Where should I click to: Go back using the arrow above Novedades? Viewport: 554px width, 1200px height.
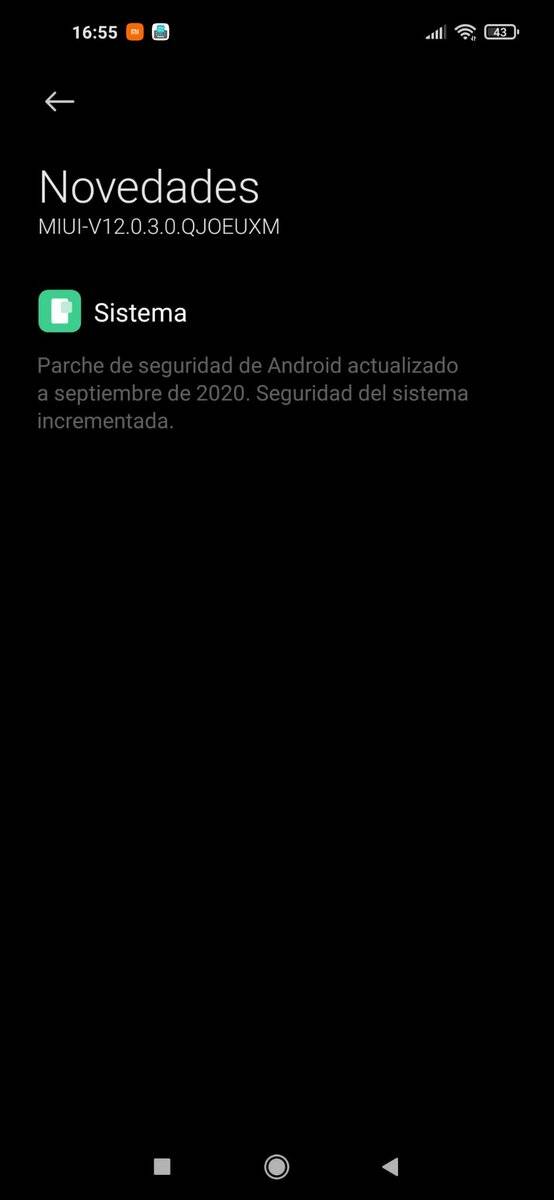(60, 101)
